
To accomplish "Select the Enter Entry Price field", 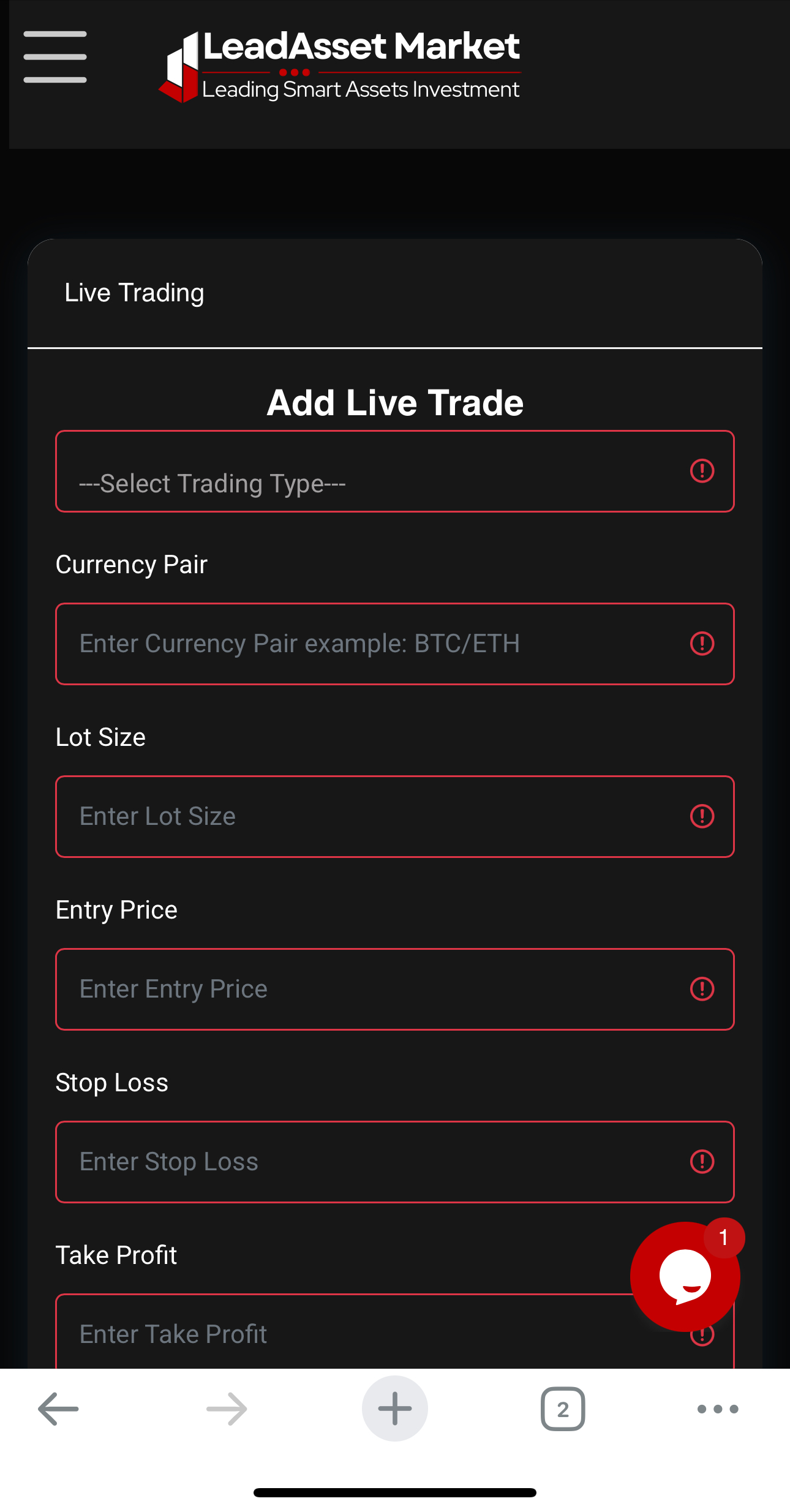I will tap(395, 989).
